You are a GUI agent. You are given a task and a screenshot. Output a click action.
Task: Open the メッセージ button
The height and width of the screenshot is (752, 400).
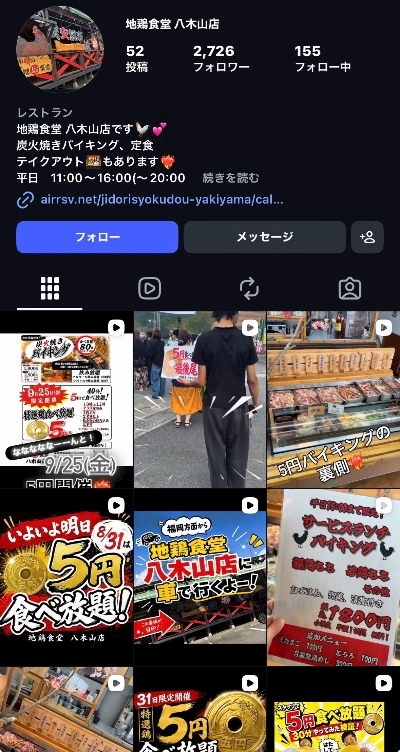tap(265, 237)
